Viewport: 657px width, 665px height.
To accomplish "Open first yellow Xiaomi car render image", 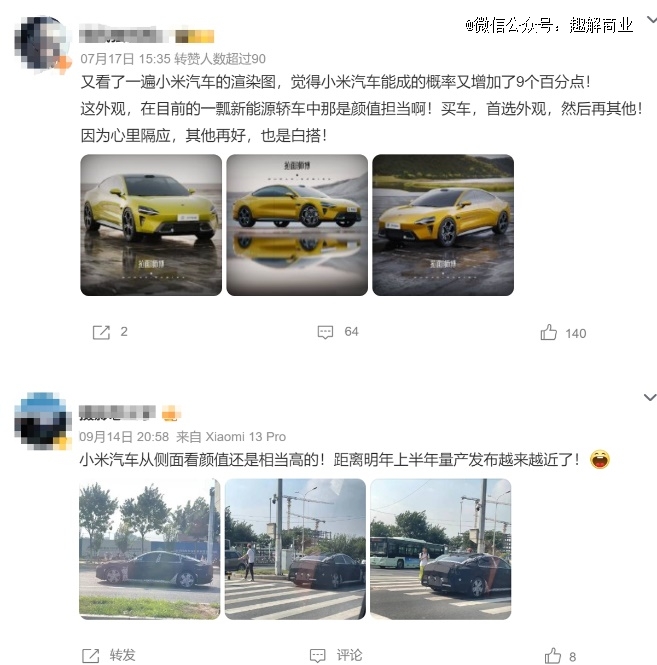I will tap(149, 225).
